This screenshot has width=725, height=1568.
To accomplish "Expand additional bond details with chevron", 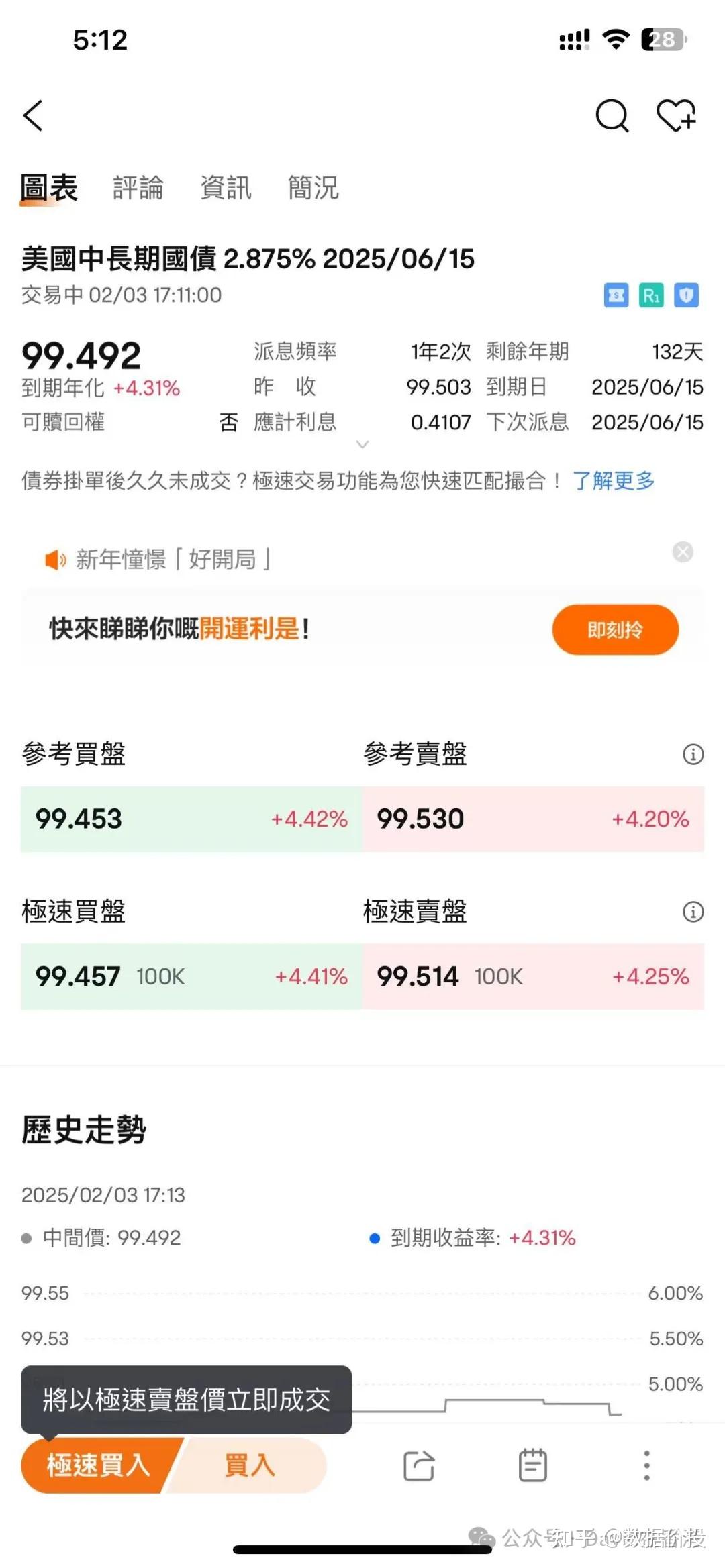I will (362, 444).
